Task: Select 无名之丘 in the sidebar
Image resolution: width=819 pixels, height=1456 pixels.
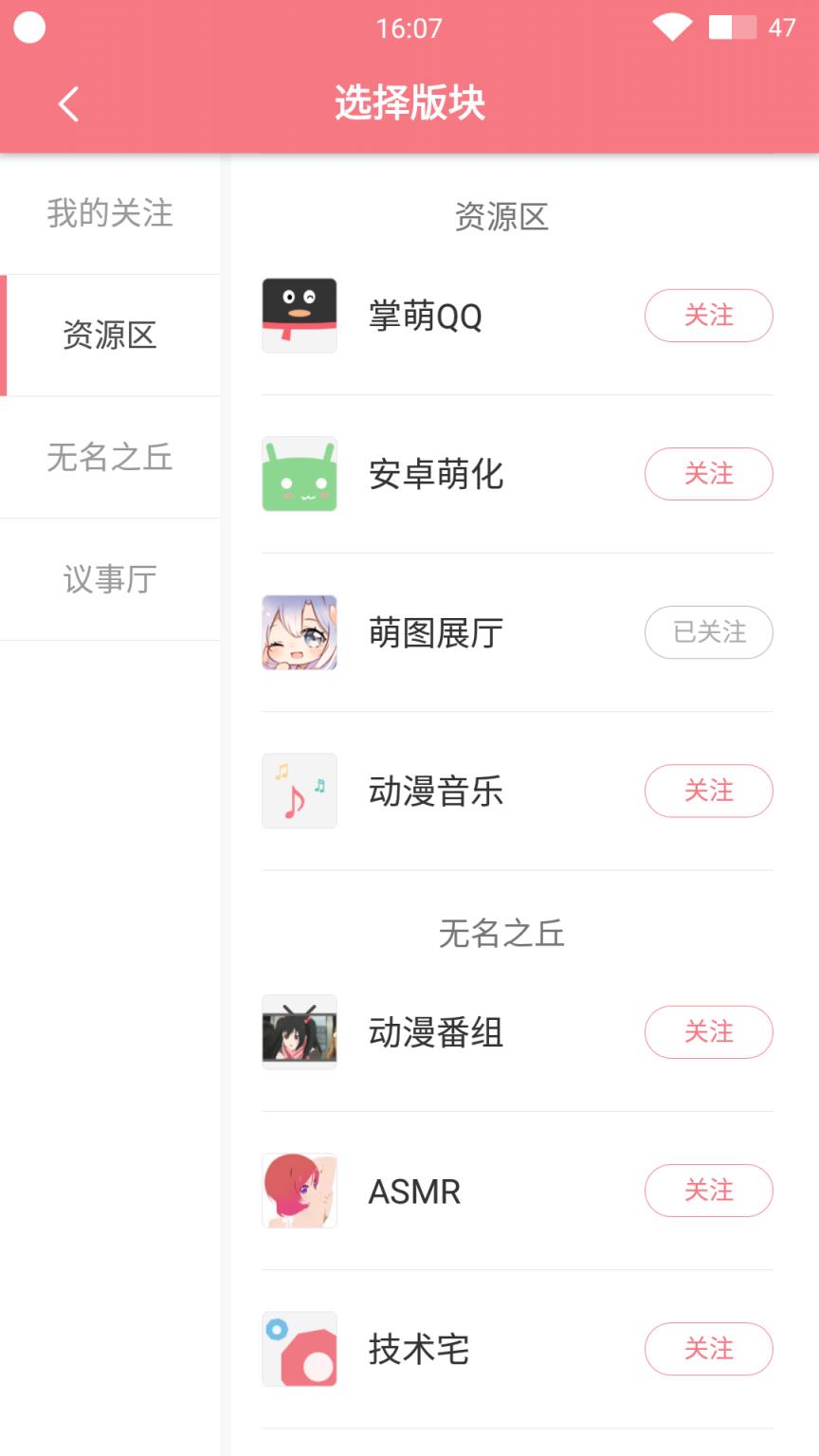Action: [109, 458]
